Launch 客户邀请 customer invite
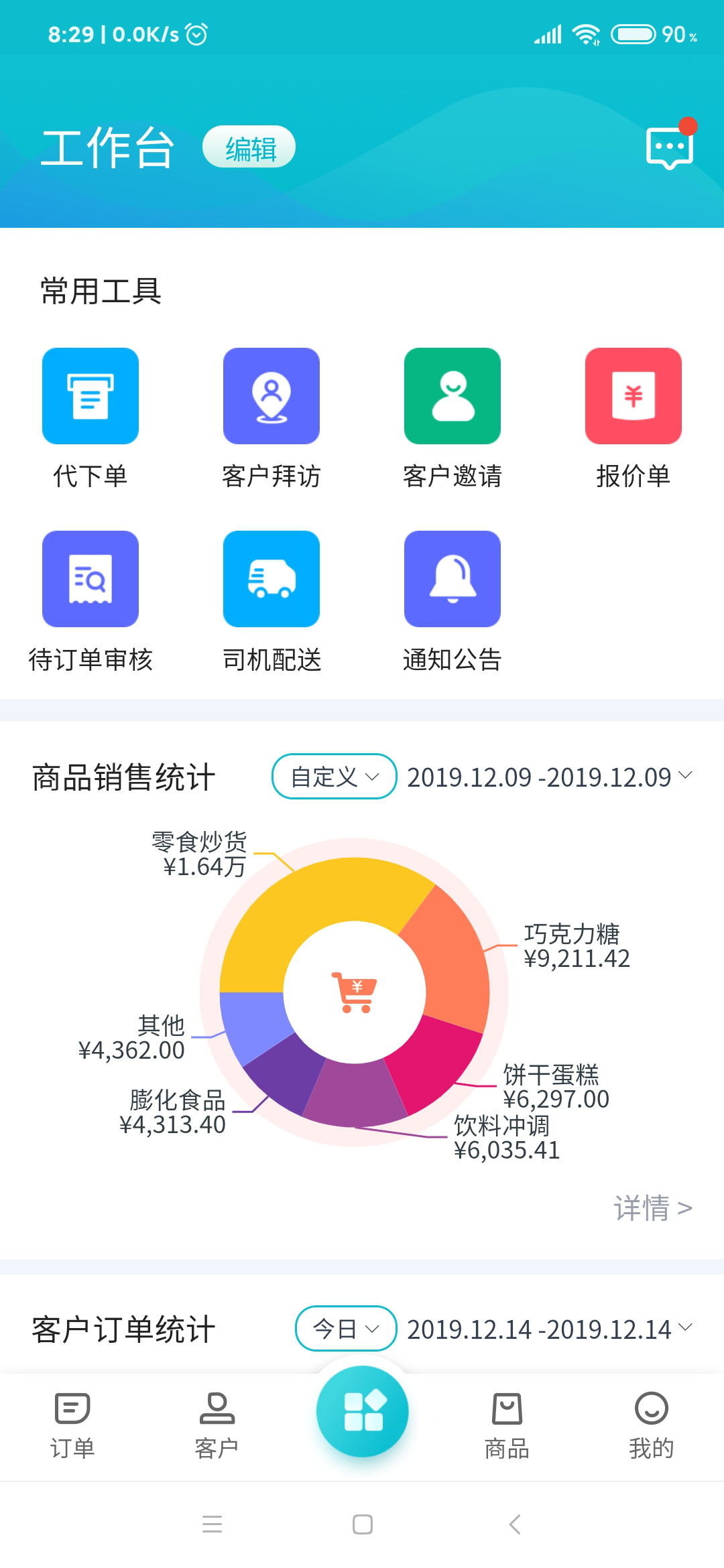 point(452,396)
